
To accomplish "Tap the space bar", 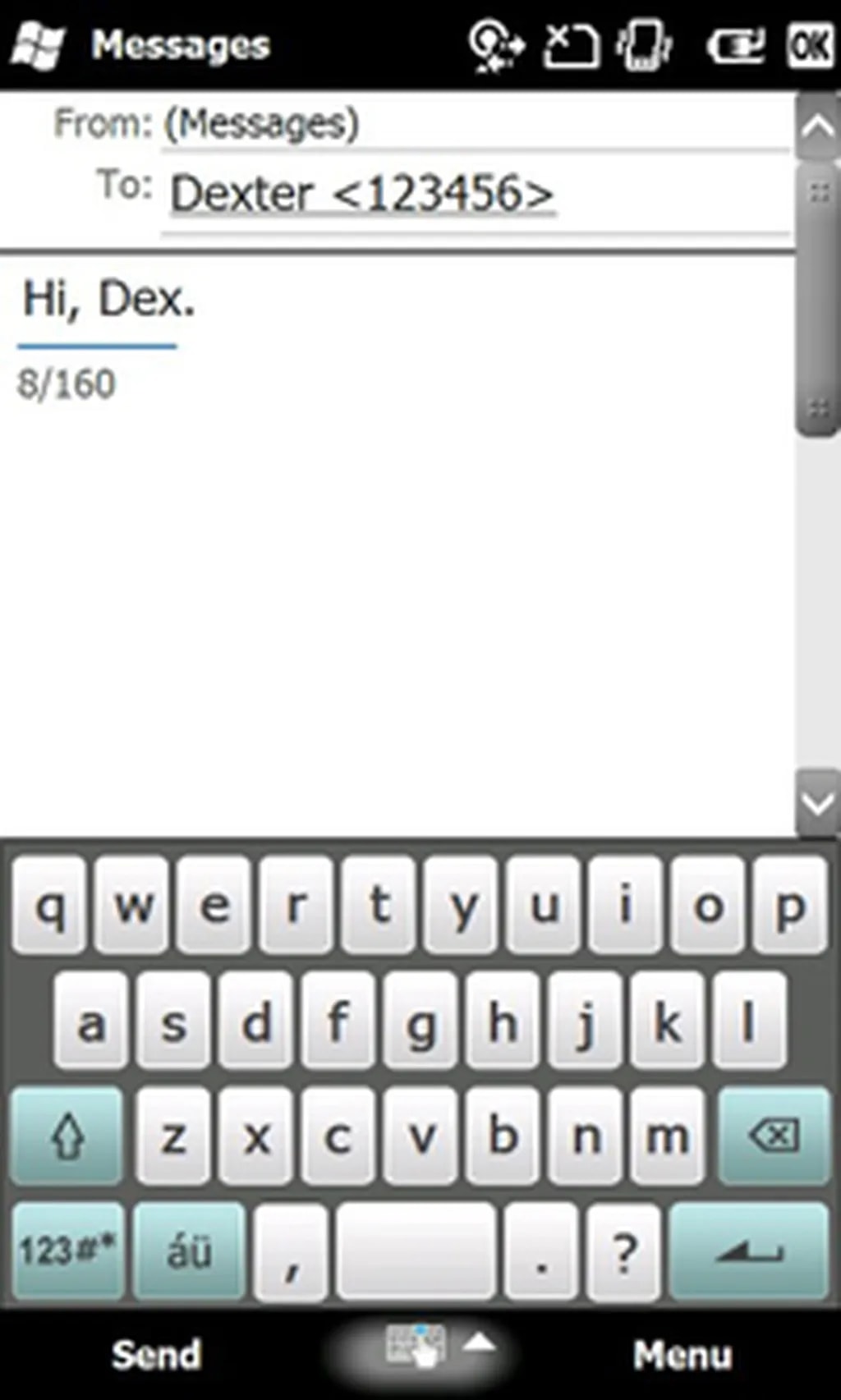I will pyautogui.click(x=416, y=1251).
